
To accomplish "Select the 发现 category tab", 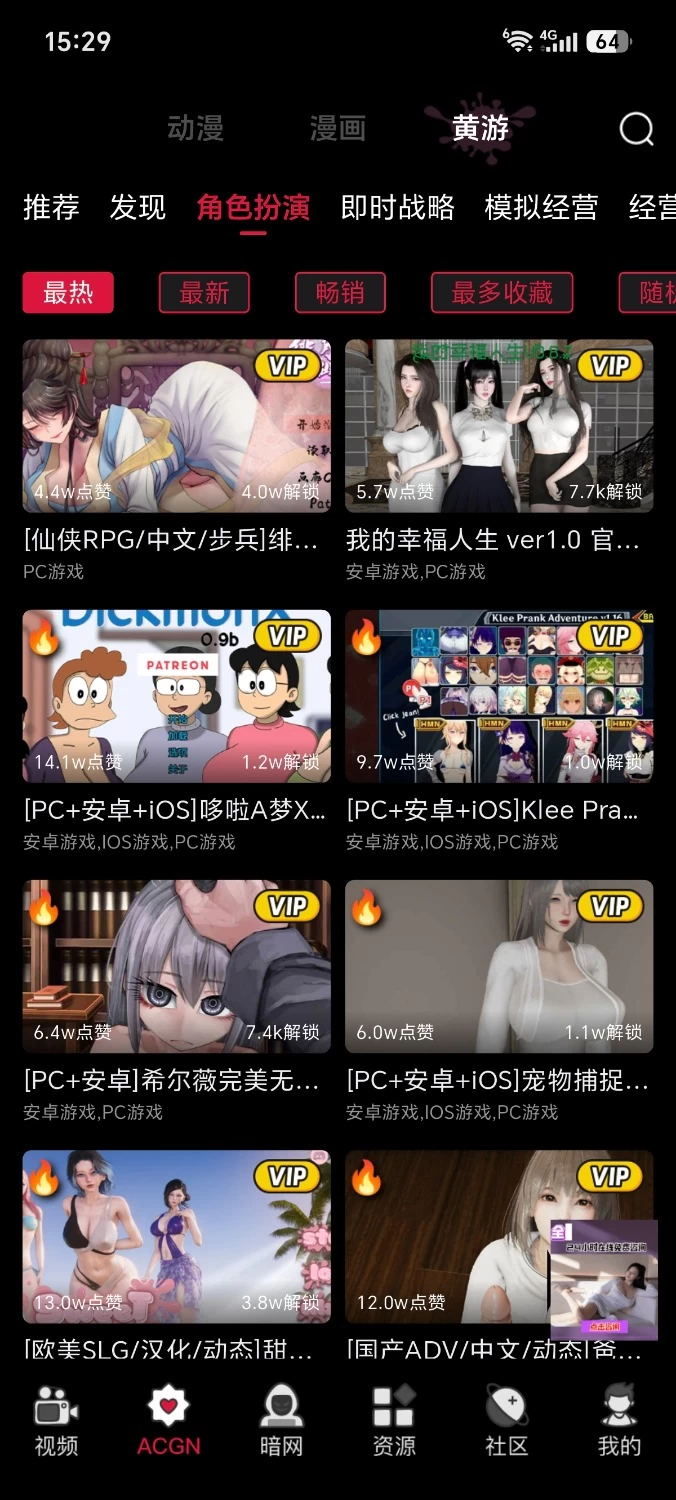I will pyautogui.click(x=138, y=207).
